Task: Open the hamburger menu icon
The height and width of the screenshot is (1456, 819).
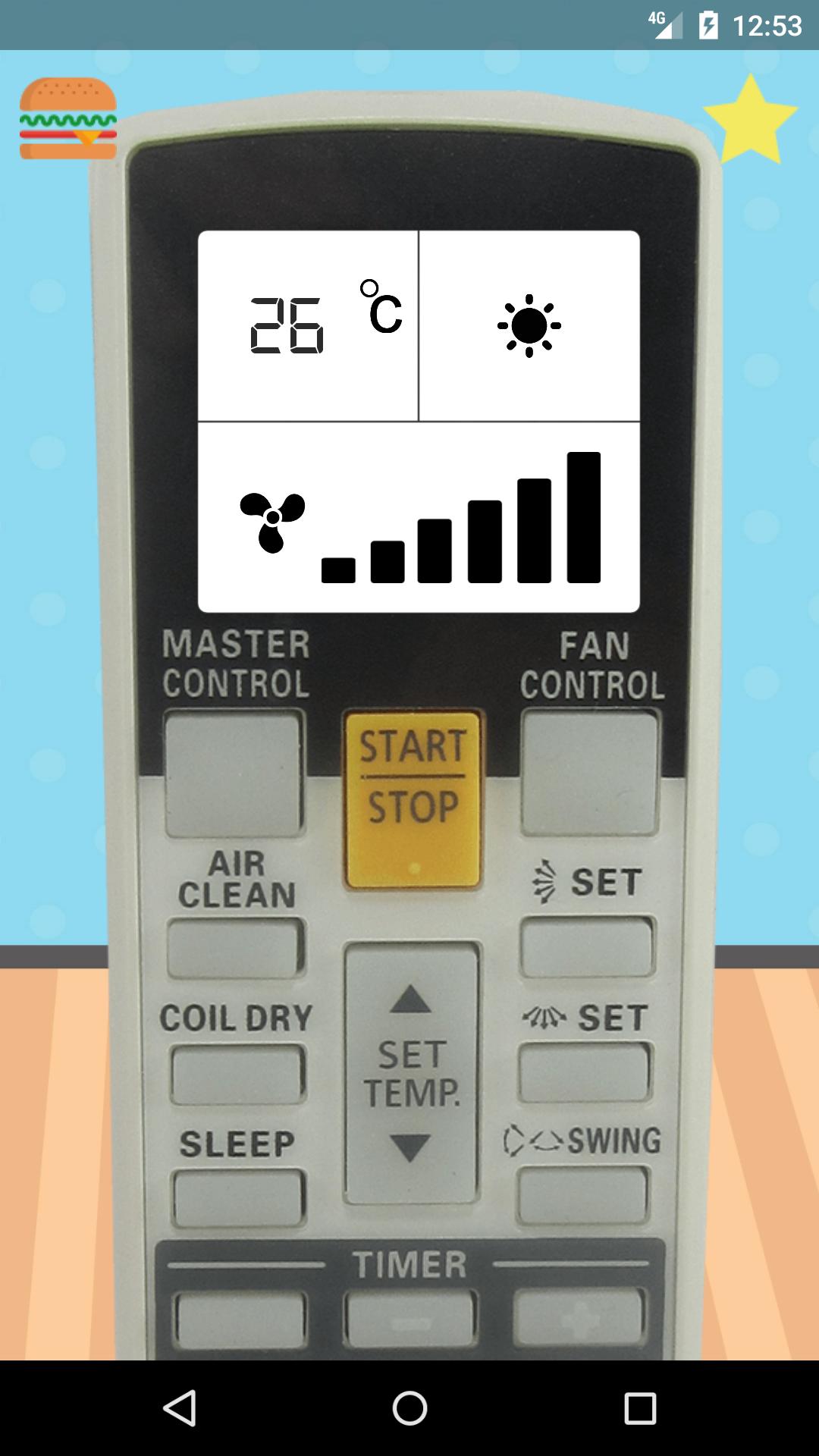Action: pyautogui.click(x=68, y=118)
